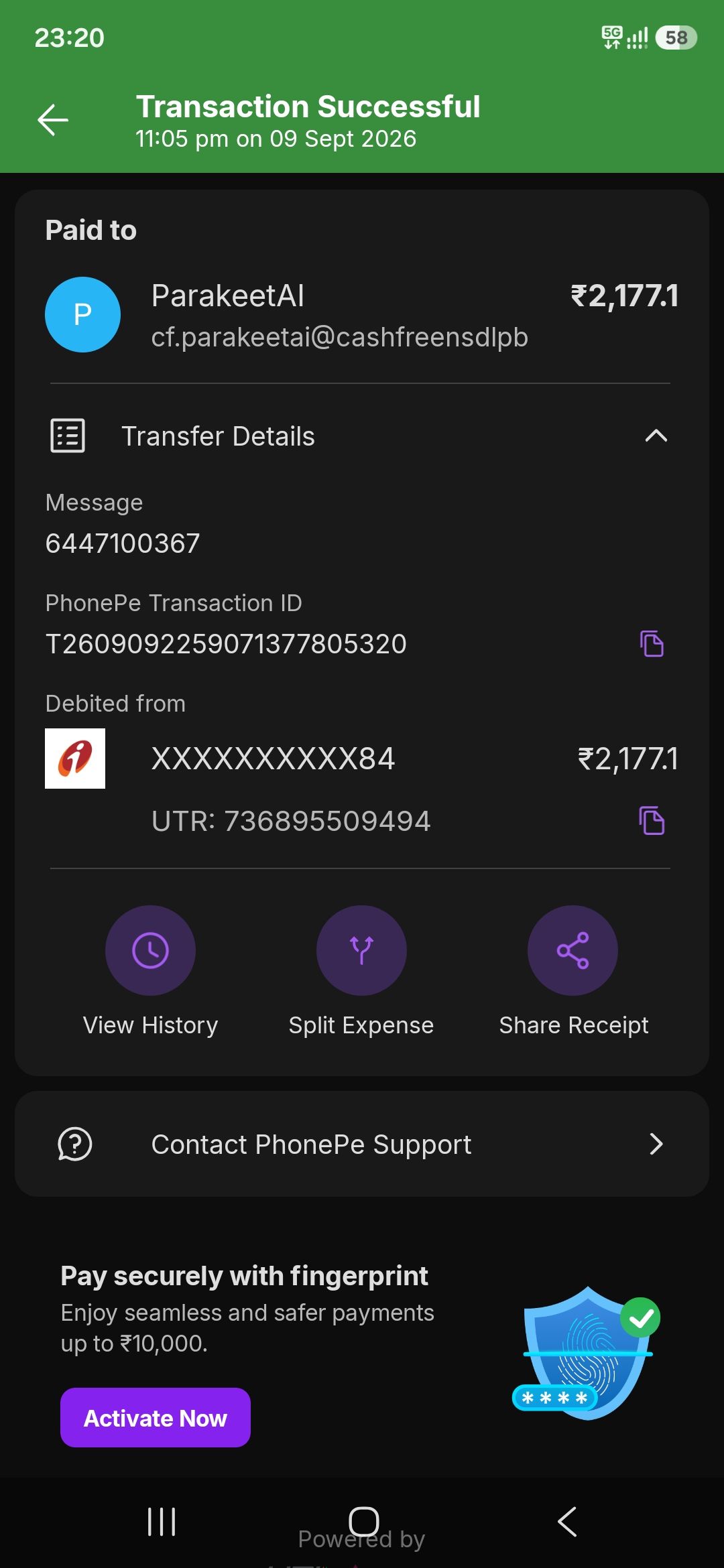Copy the PhonePe Transaction ID

coord(652,644)
